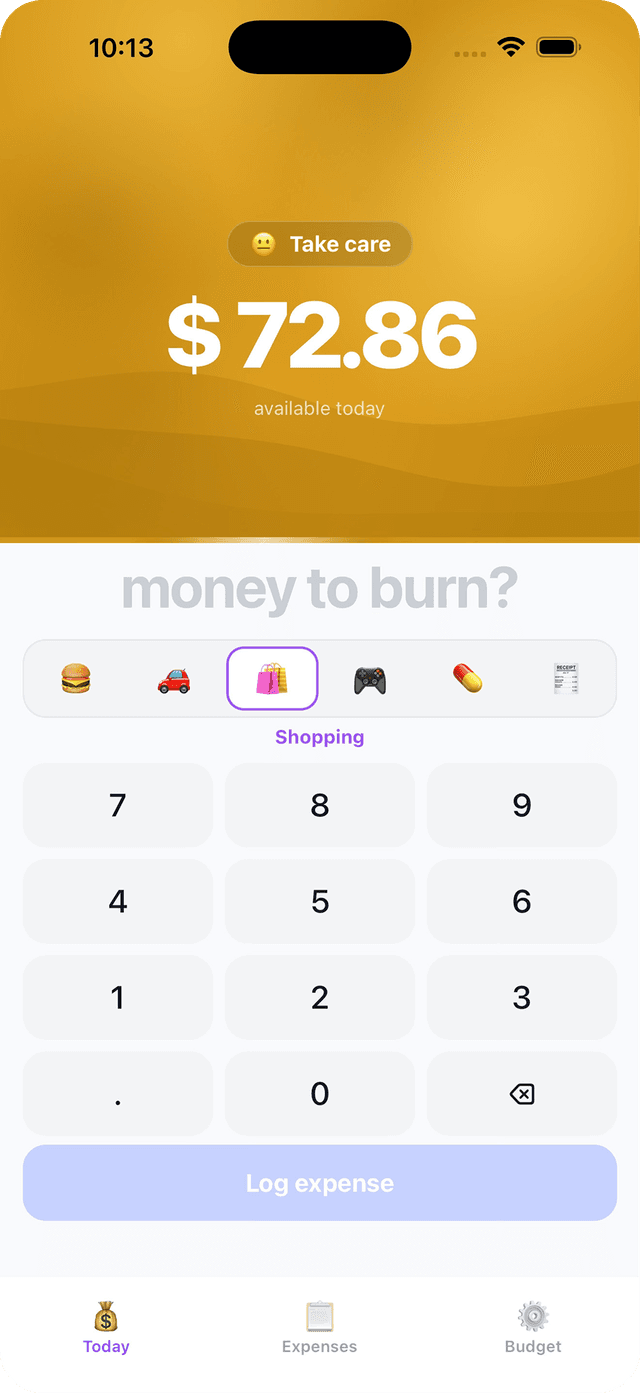The height and width of the screenshot is (1393, 640).
Task: Select the burger food category
Action: point(76,679)
